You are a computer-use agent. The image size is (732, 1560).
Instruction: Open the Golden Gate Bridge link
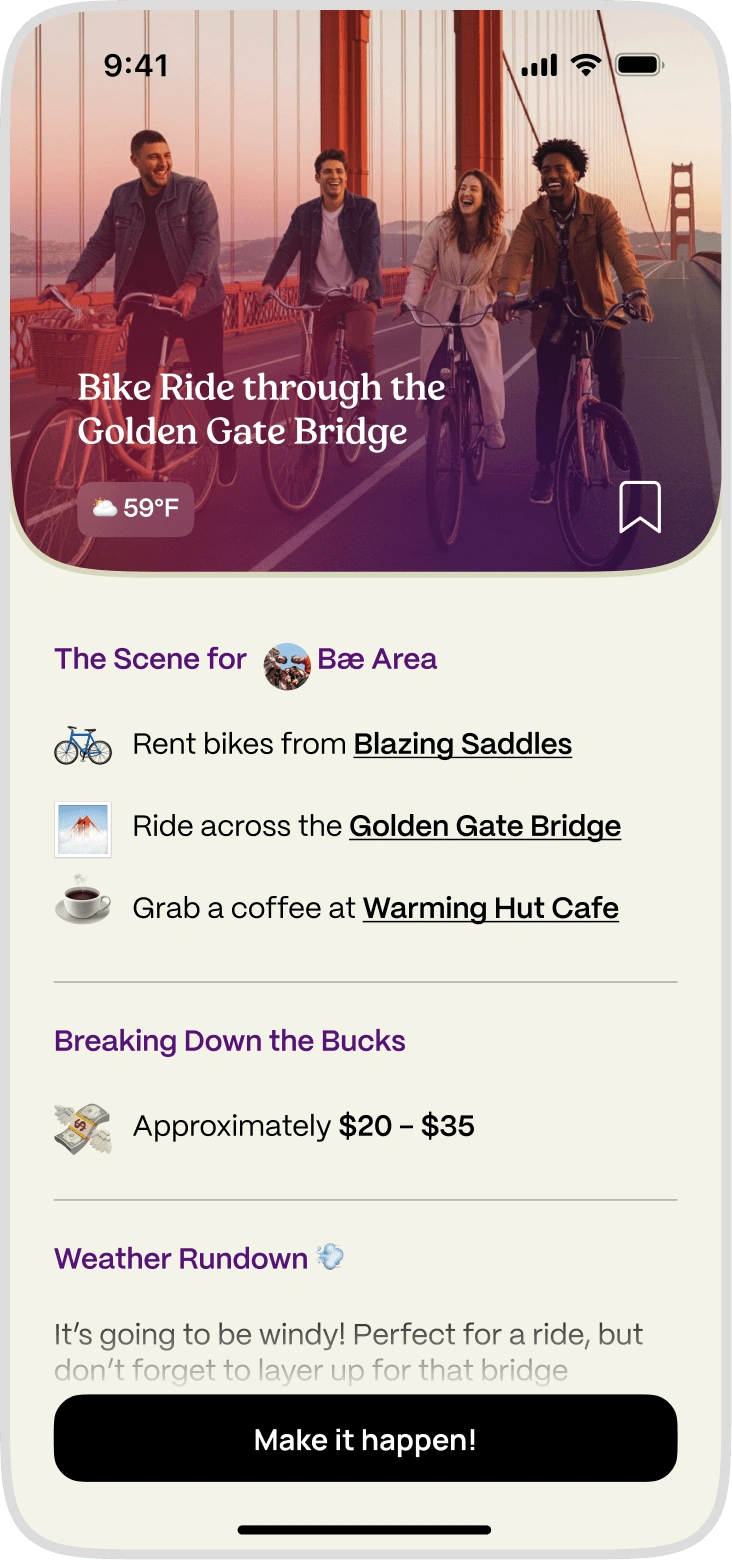tap(484, 827)
